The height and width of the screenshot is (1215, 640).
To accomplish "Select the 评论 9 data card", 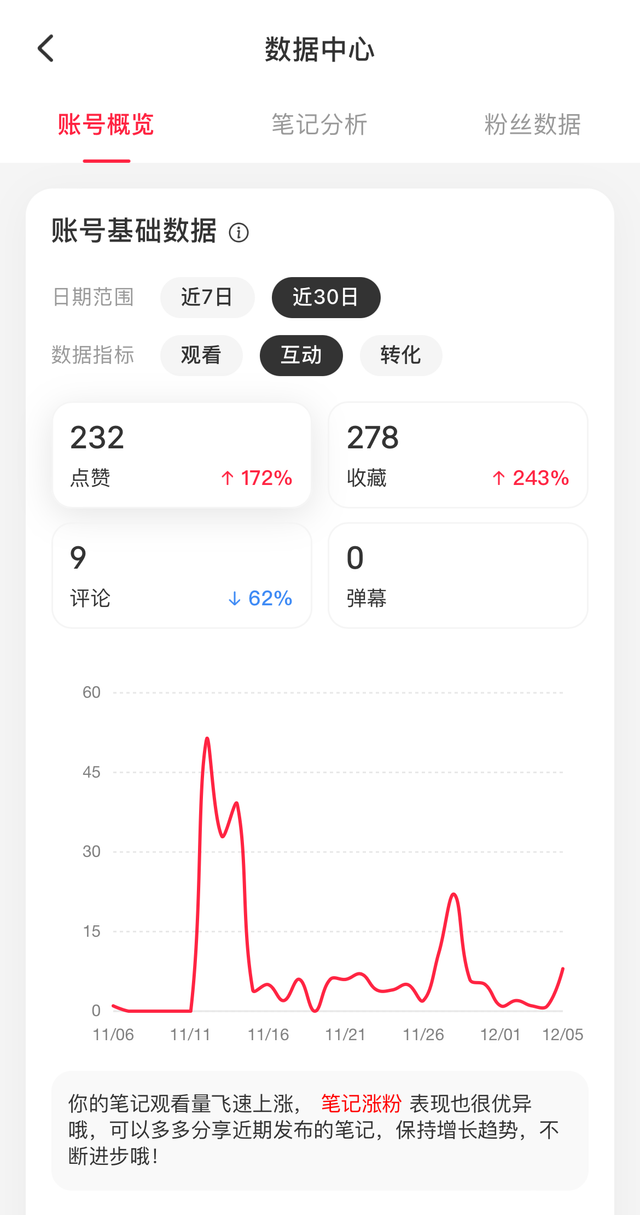I will click(x=181, y=575).
